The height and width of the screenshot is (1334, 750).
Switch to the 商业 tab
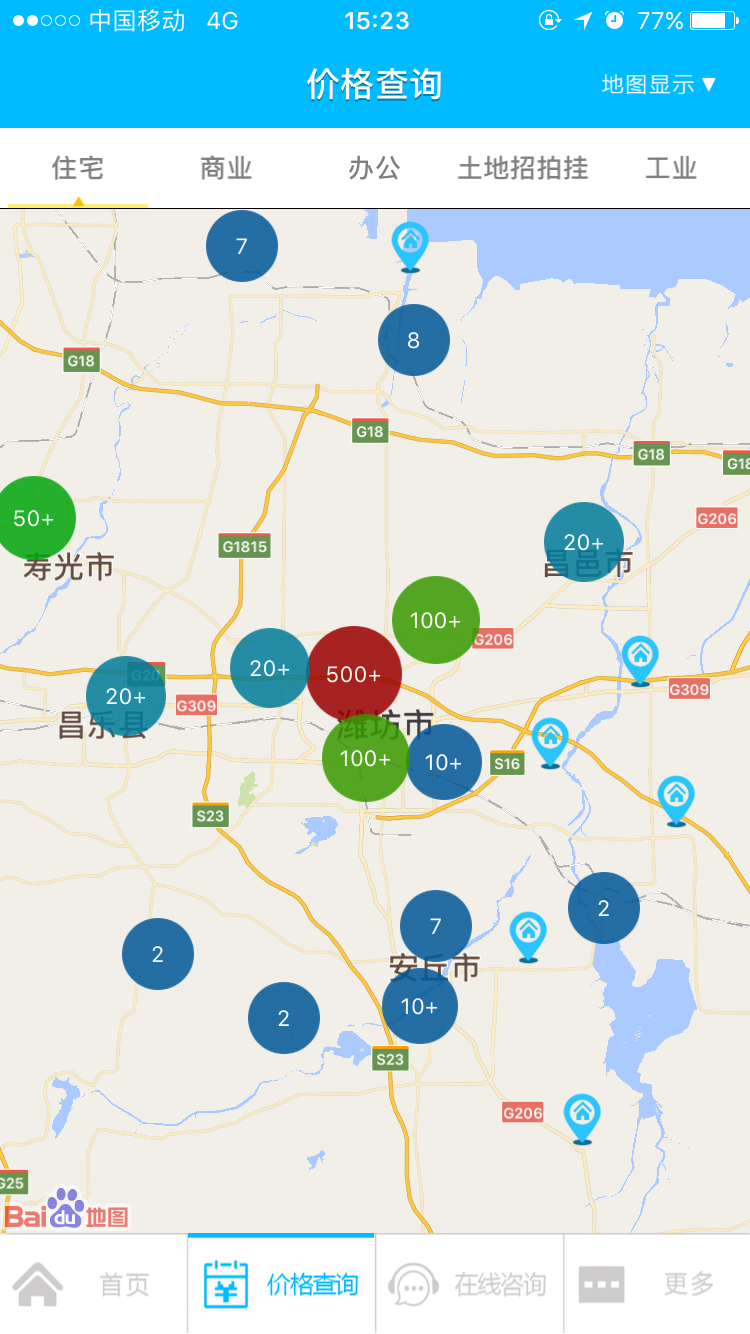coord(226,168)
